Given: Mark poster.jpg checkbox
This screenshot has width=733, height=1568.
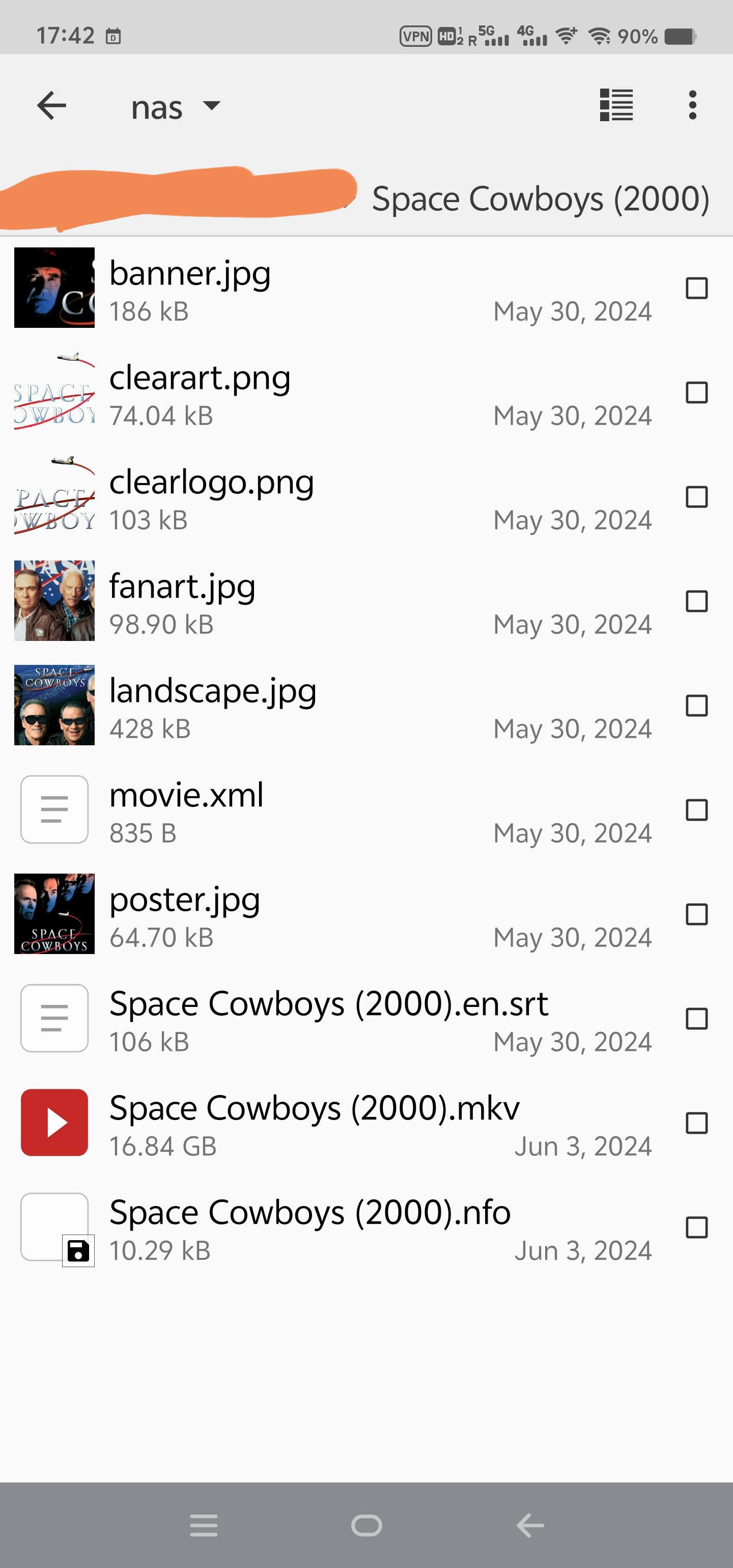Looking at the screenshot, I should point(696,914).
